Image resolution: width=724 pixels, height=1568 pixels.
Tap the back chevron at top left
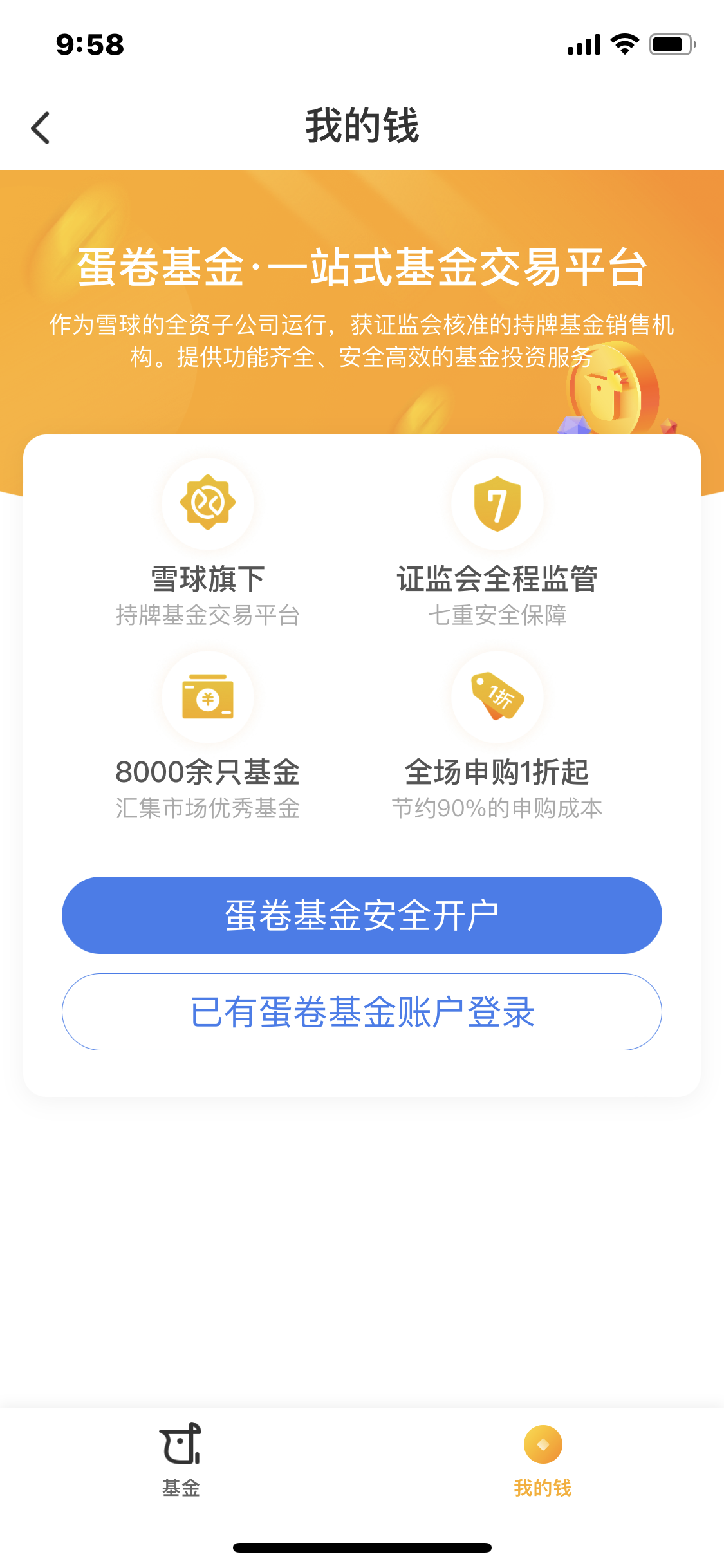point(41,127)
